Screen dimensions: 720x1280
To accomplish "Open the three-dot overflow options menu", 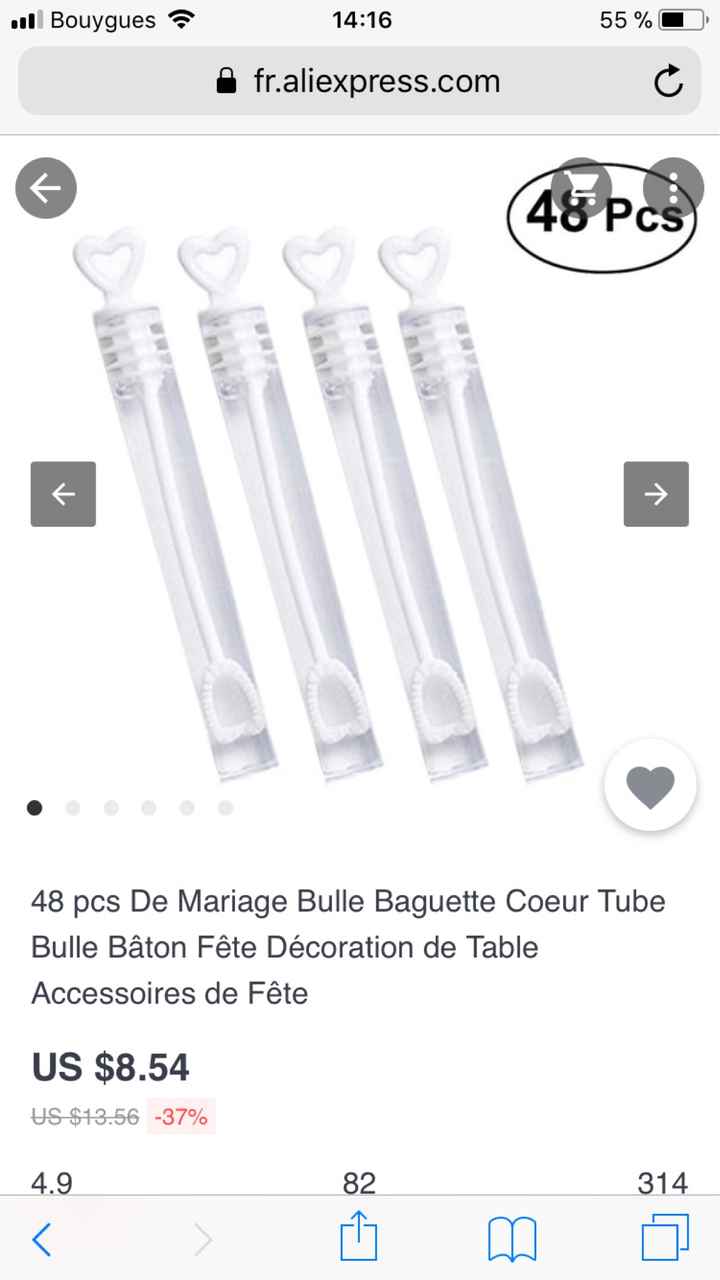I will tap(673, 187).
